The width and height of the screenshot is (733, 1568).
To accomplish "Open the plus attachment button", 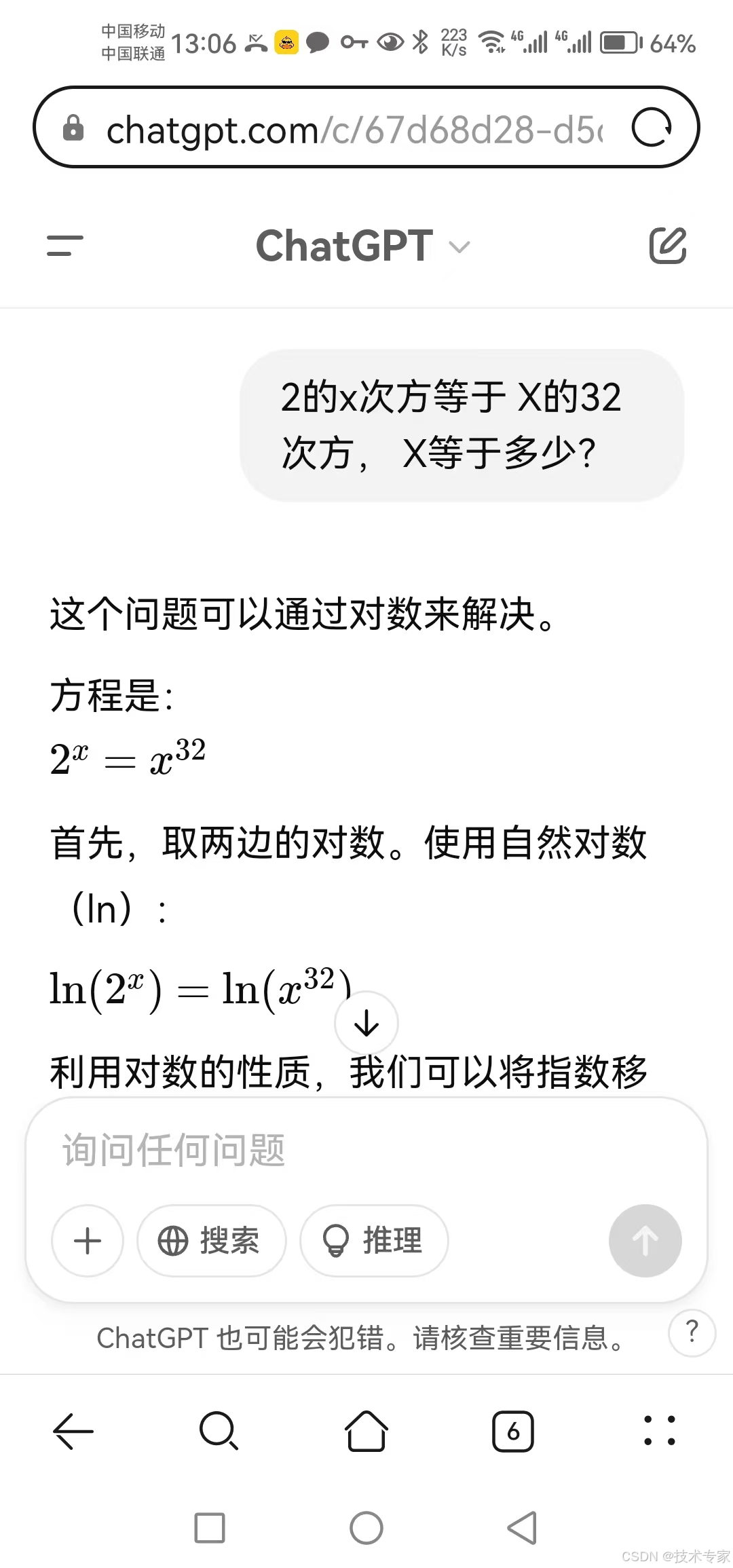I will [x=88, y=1241].
